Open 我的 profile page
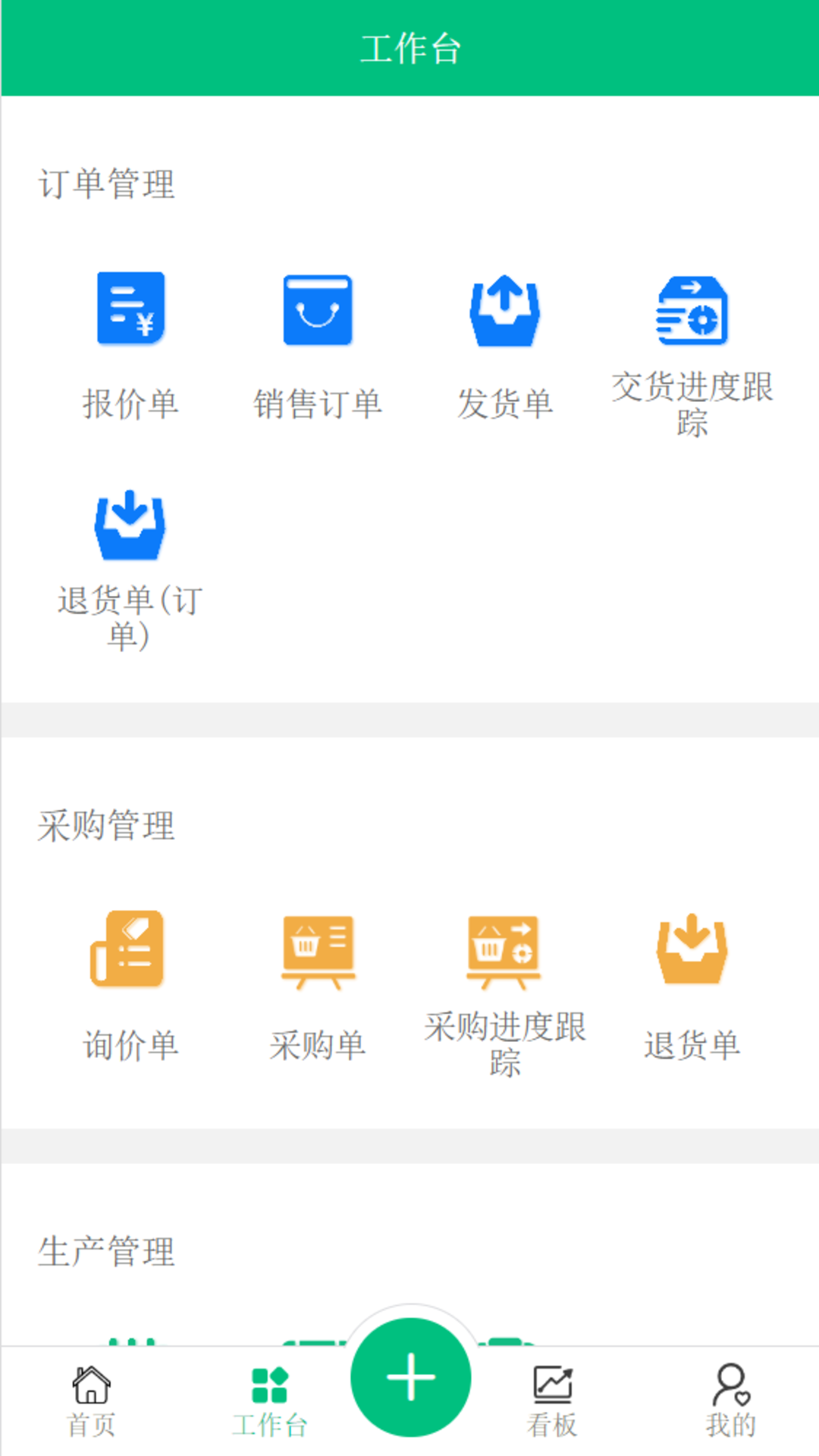819x1456 pixels. 730,1407
